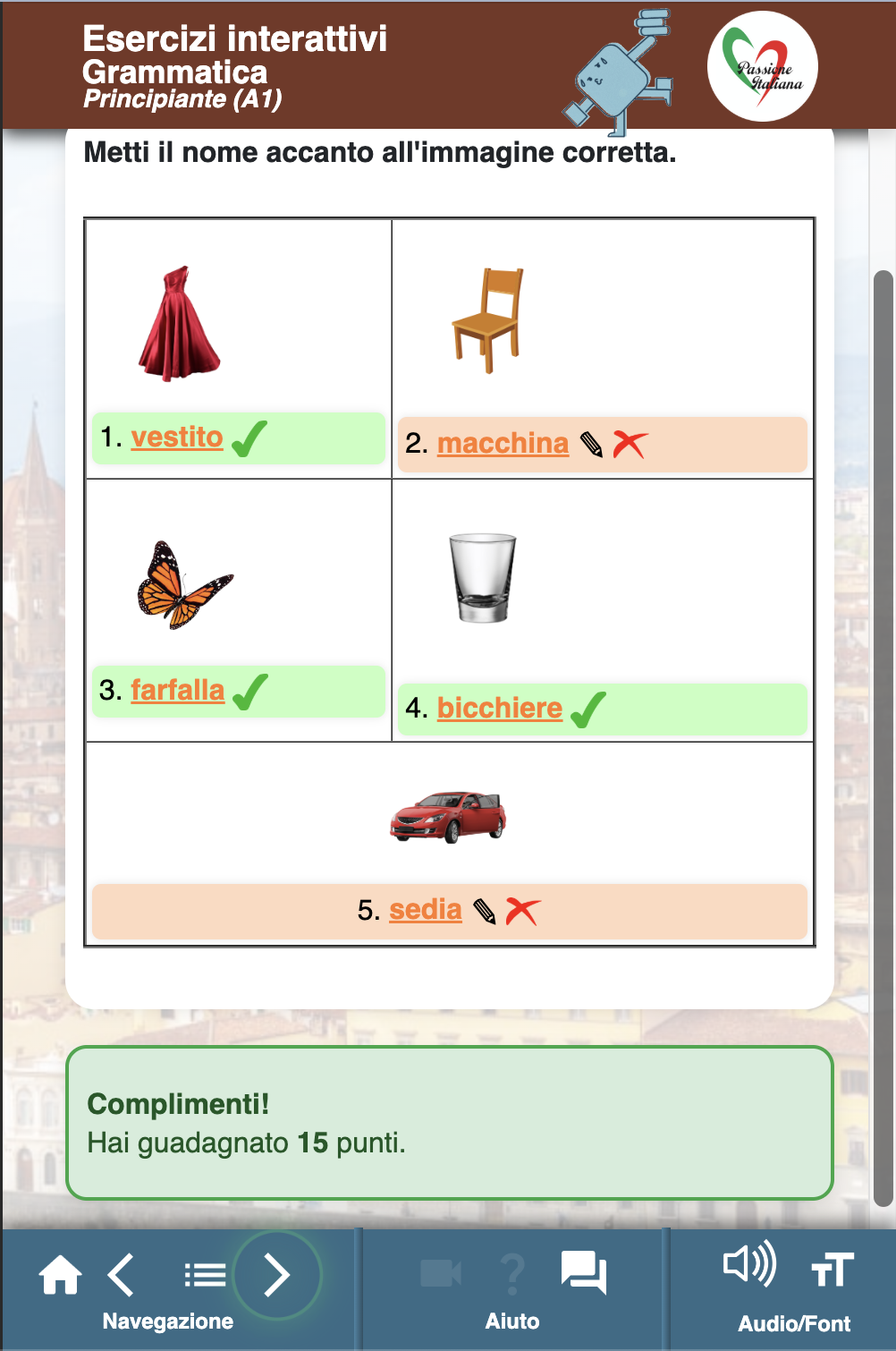The width and height of the screenshot is (896, 1351).
Task: Toggle the audio speaker
Action: [749, 1264]
